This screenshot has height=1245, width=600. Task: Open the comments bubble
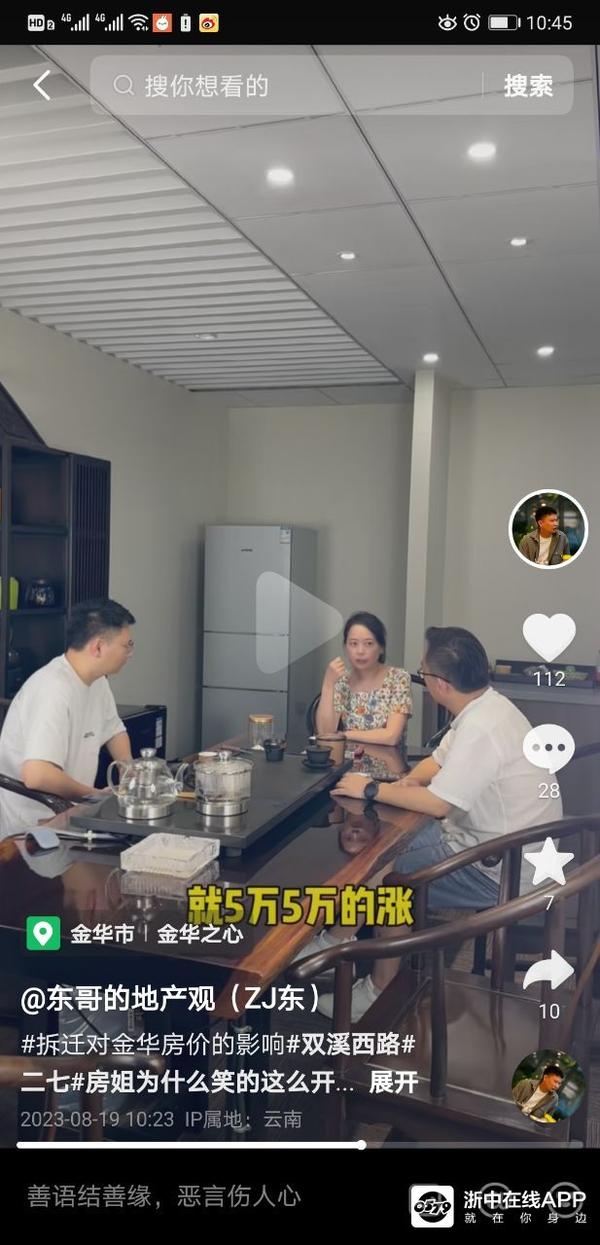tap(549, 748)
